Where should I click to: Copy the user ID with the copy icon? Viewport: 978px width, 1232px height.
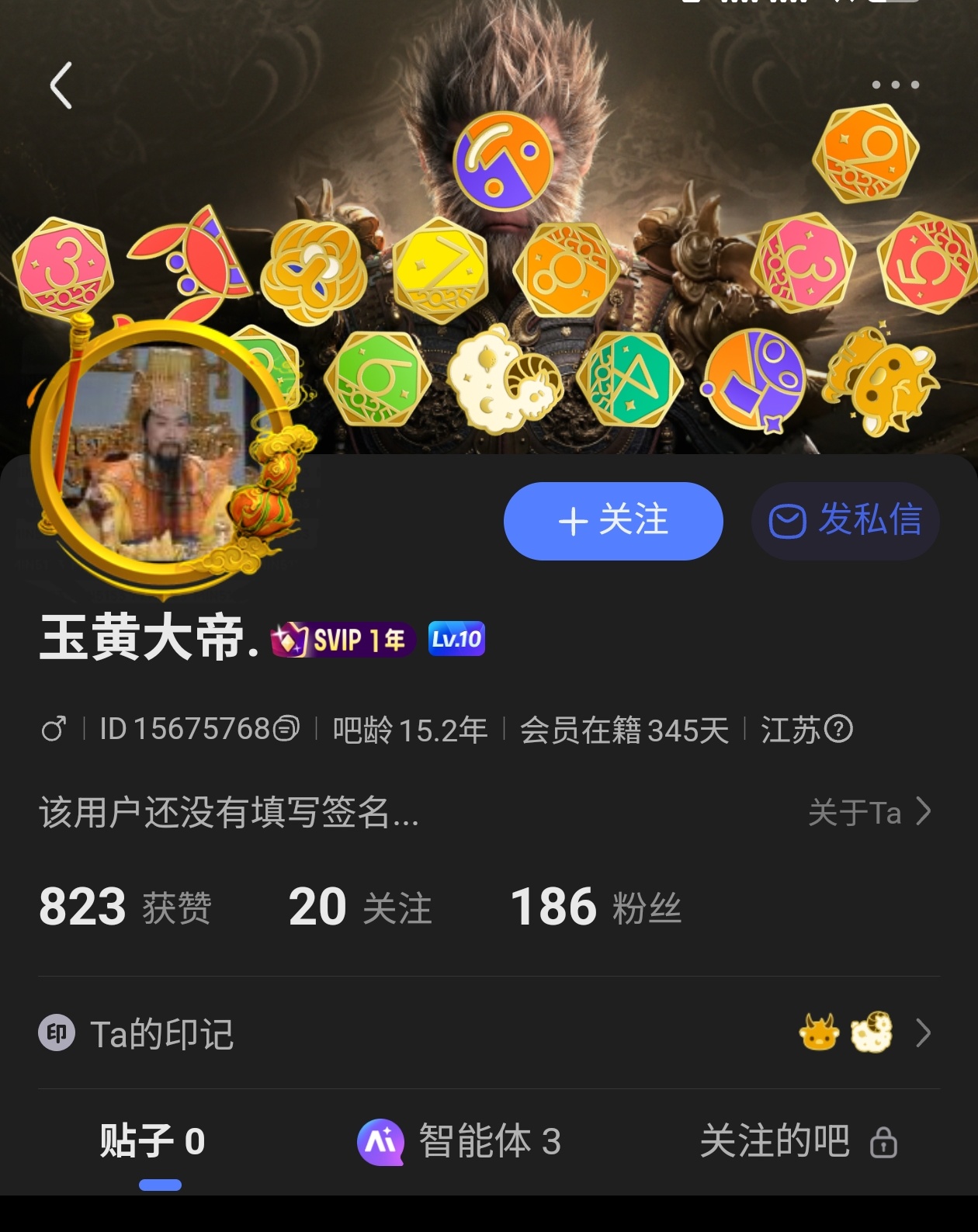286,730
